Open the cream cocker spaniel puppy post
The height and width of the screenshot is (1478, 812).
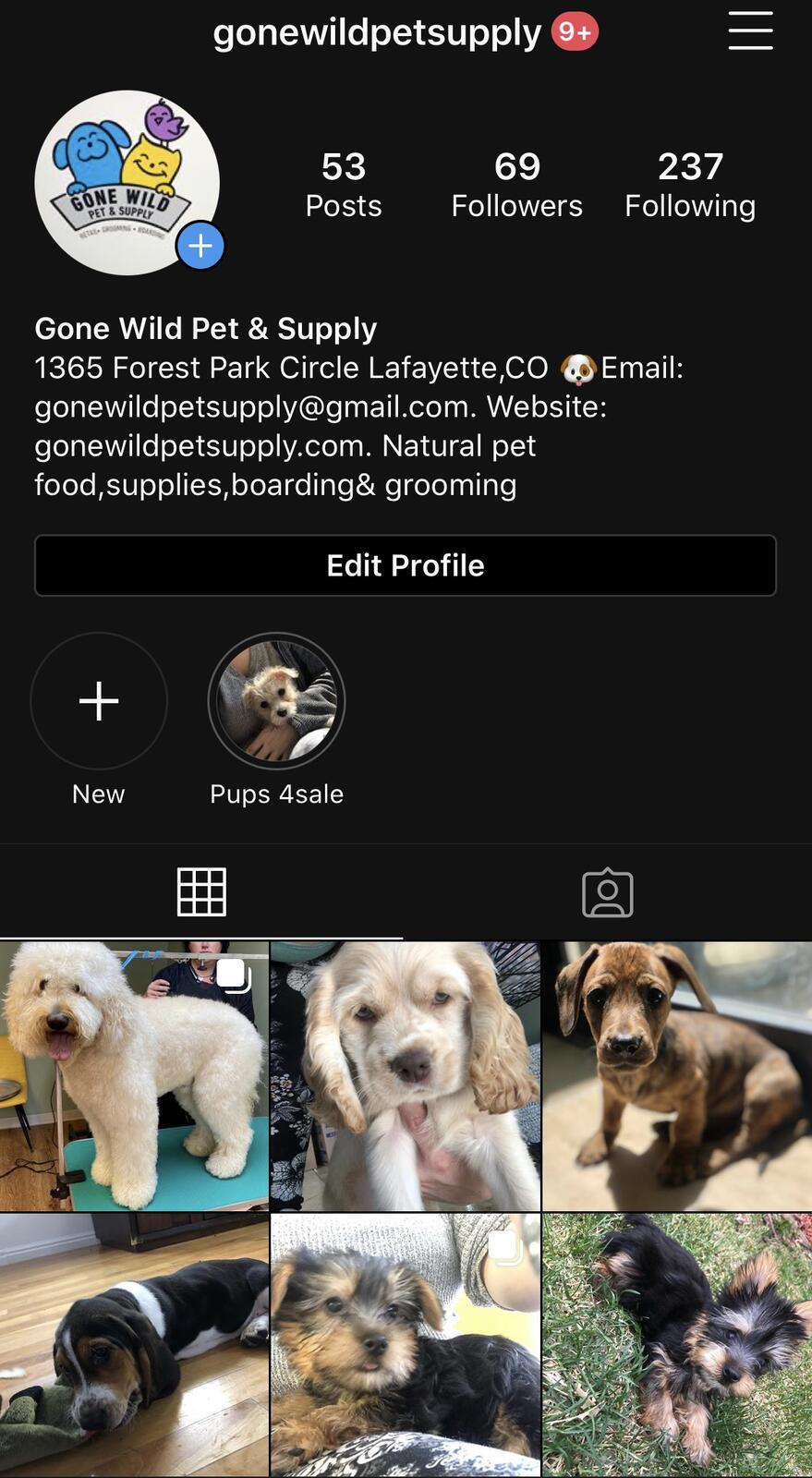point(406,1076)
